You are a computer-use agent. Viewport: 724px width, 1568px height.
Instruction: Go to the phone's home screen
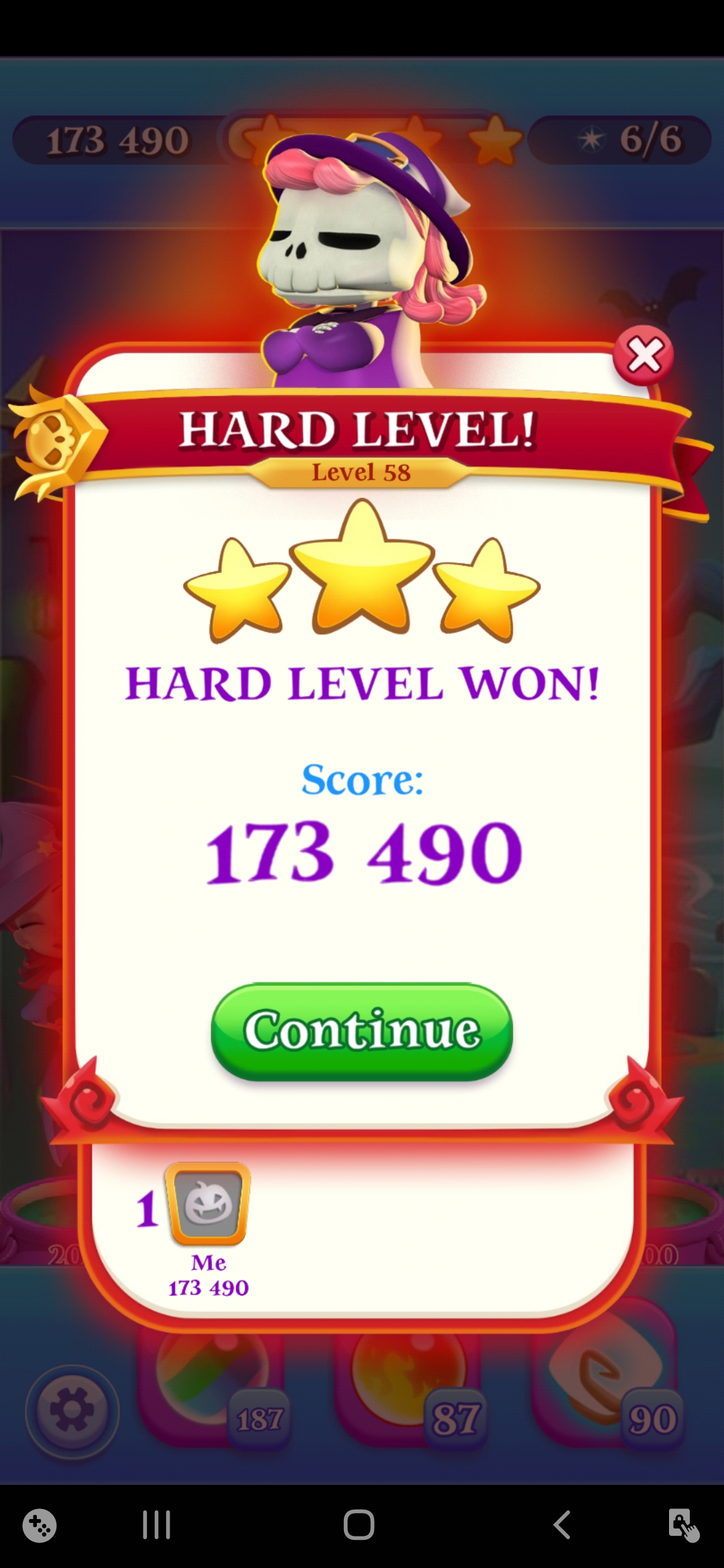359,1524
